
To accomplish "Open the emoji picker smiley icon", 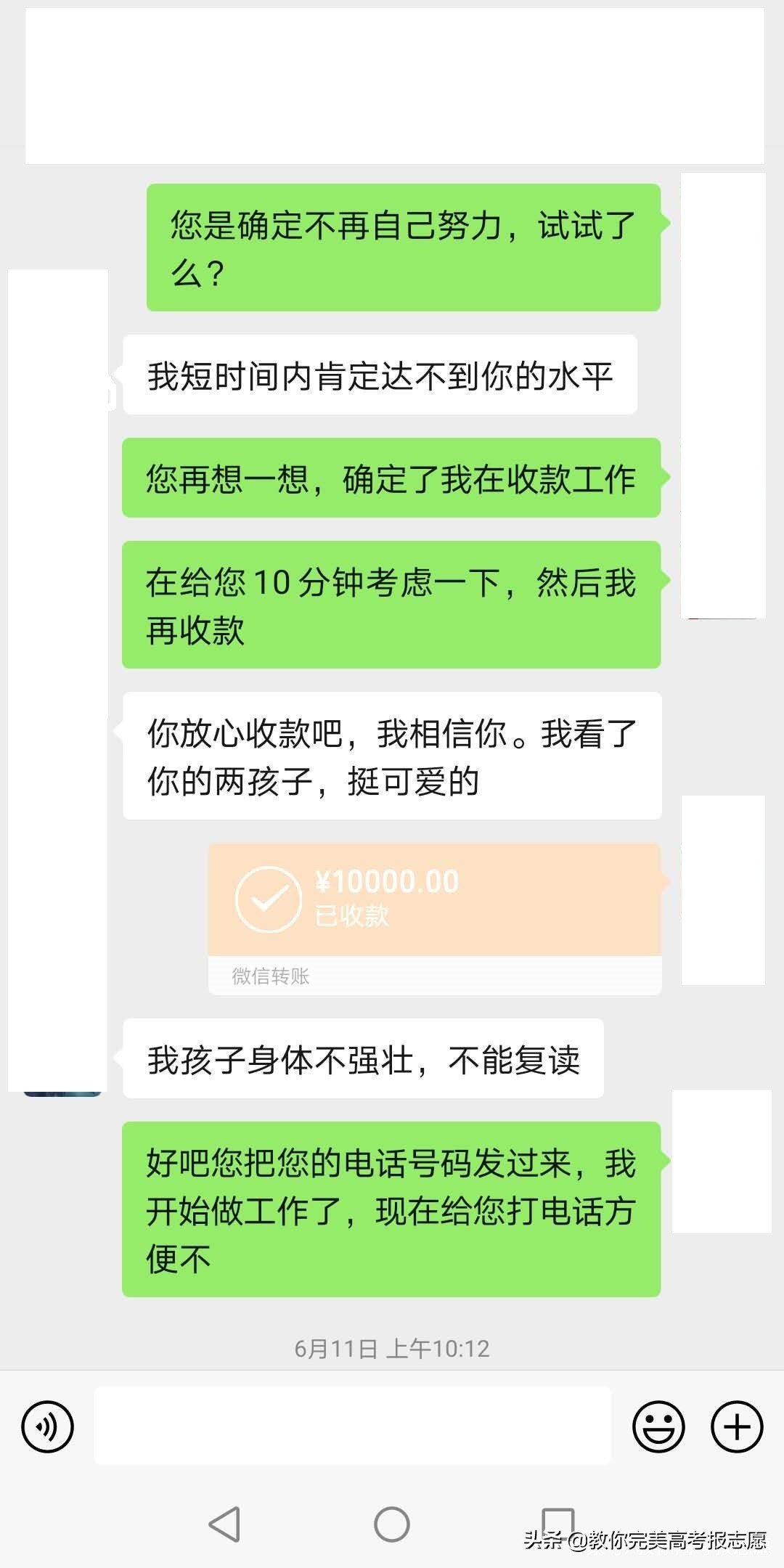I will pyautogui.click(x=658, y=1426).
